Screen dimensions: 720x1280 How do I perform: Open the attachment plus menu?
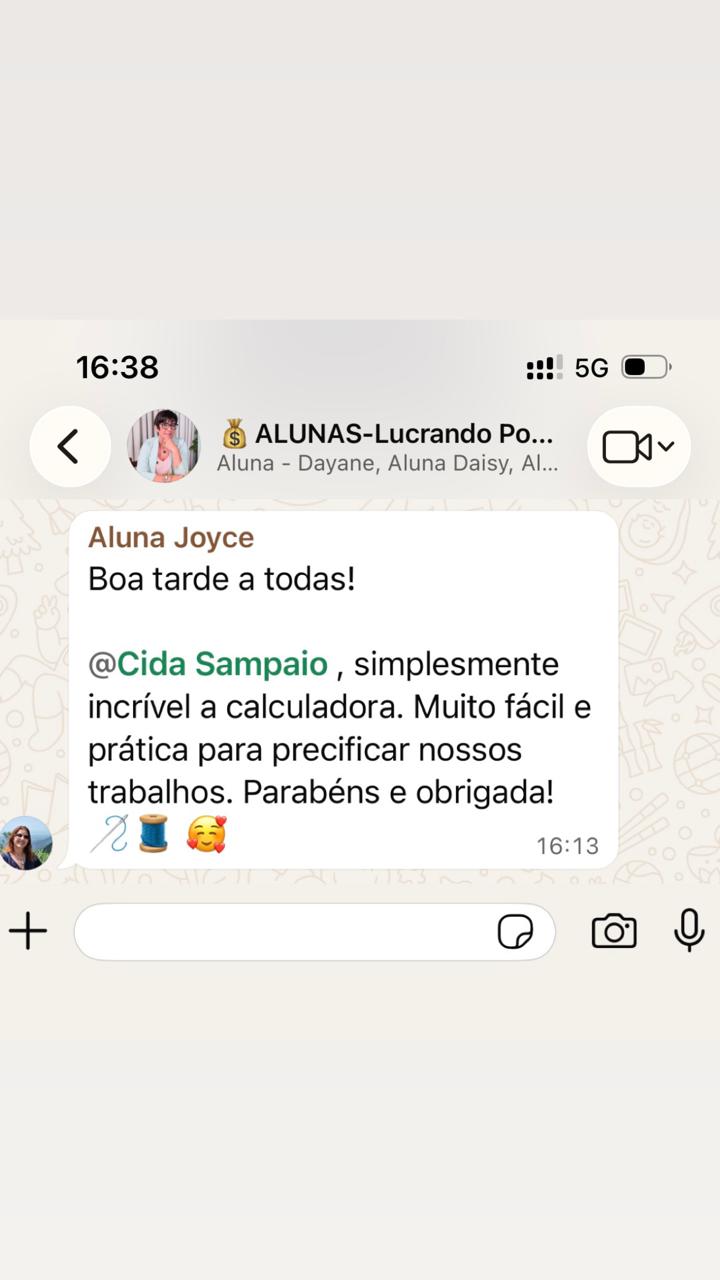tap(28, 931)
